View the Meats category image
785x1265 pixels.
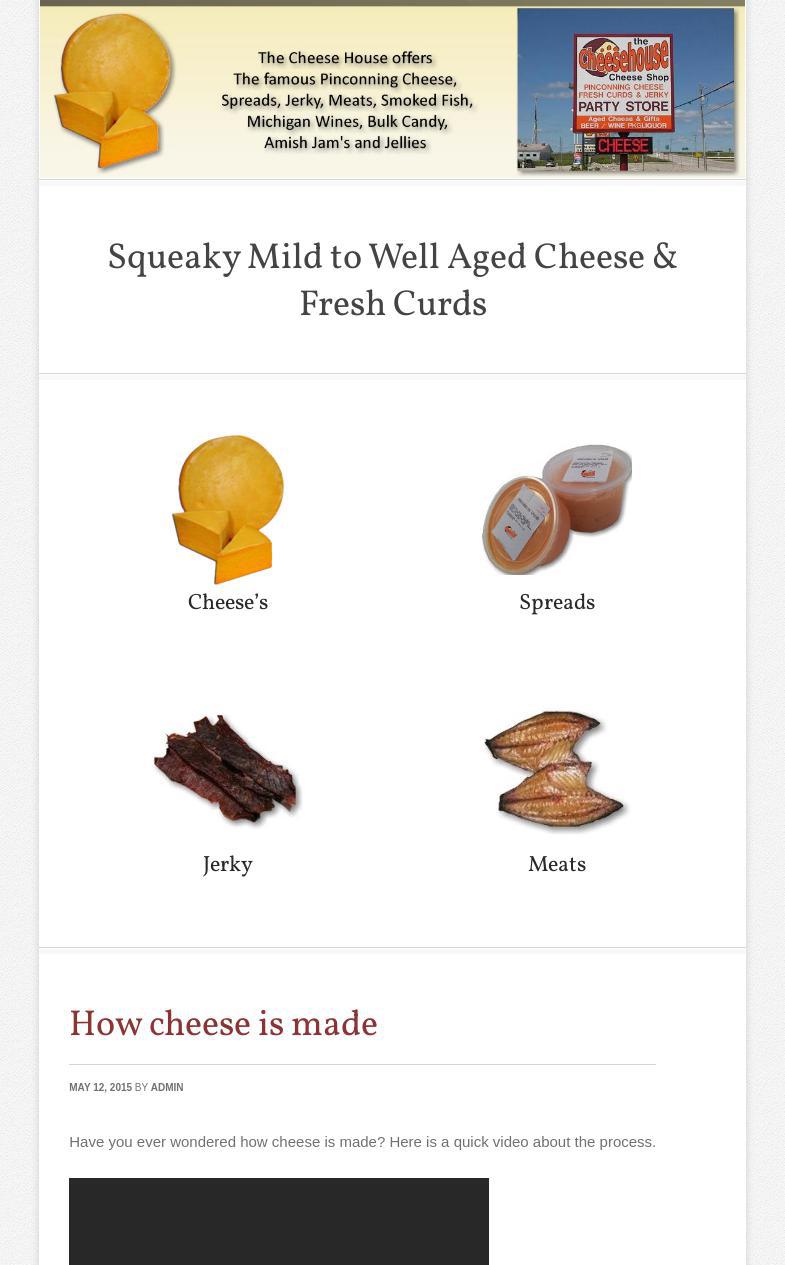tap(557, 770)
